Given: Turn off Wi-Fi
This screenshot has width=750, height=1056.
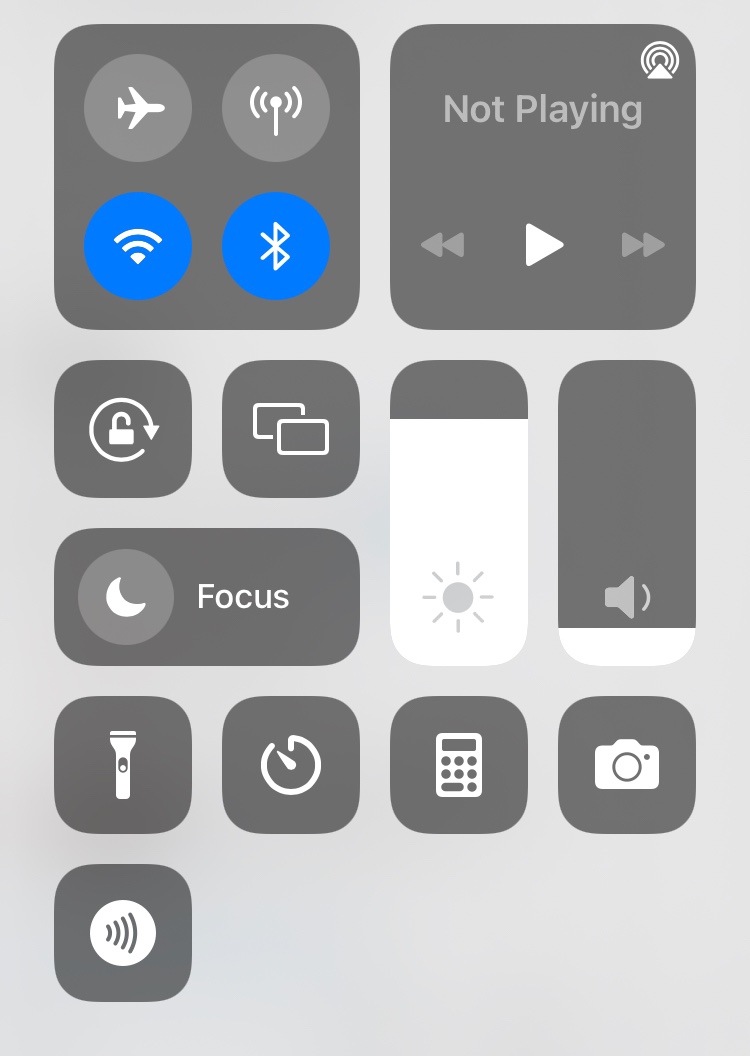Looking at the screenshot, I should click(138, 246).
